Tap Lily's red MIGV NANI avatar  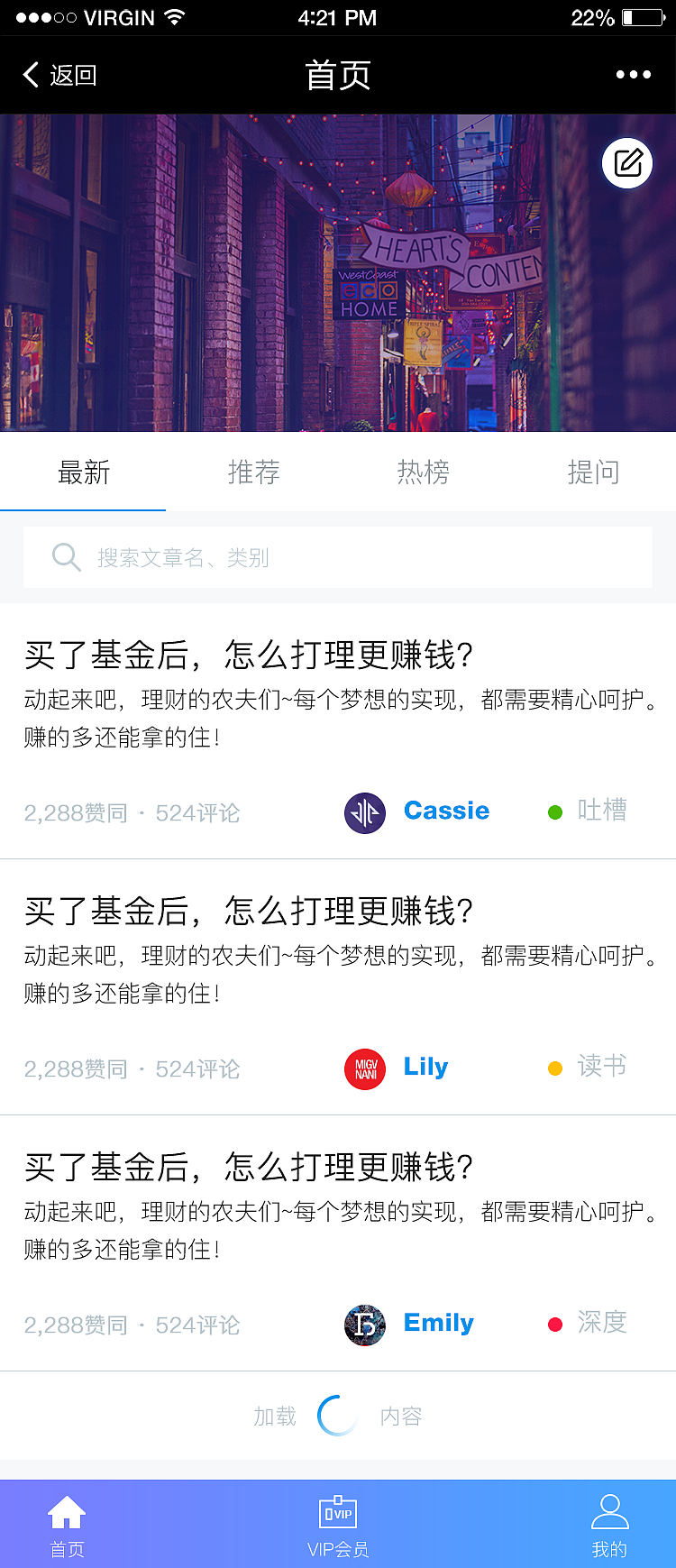point(364,1068)
